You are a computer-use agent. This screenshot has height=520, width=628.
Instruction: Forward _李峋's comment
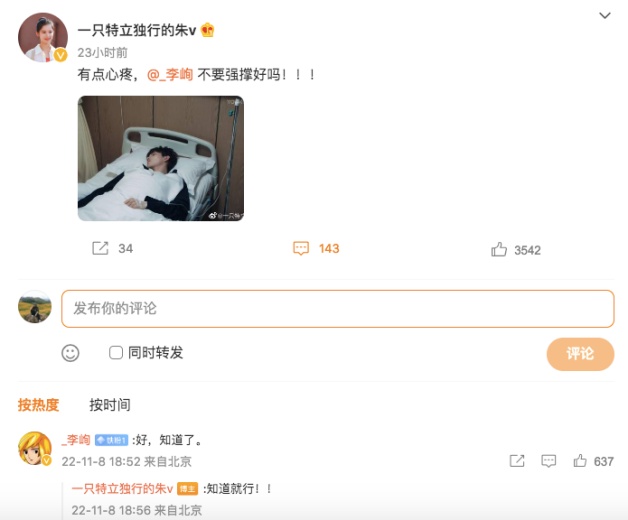pos(517,461)
